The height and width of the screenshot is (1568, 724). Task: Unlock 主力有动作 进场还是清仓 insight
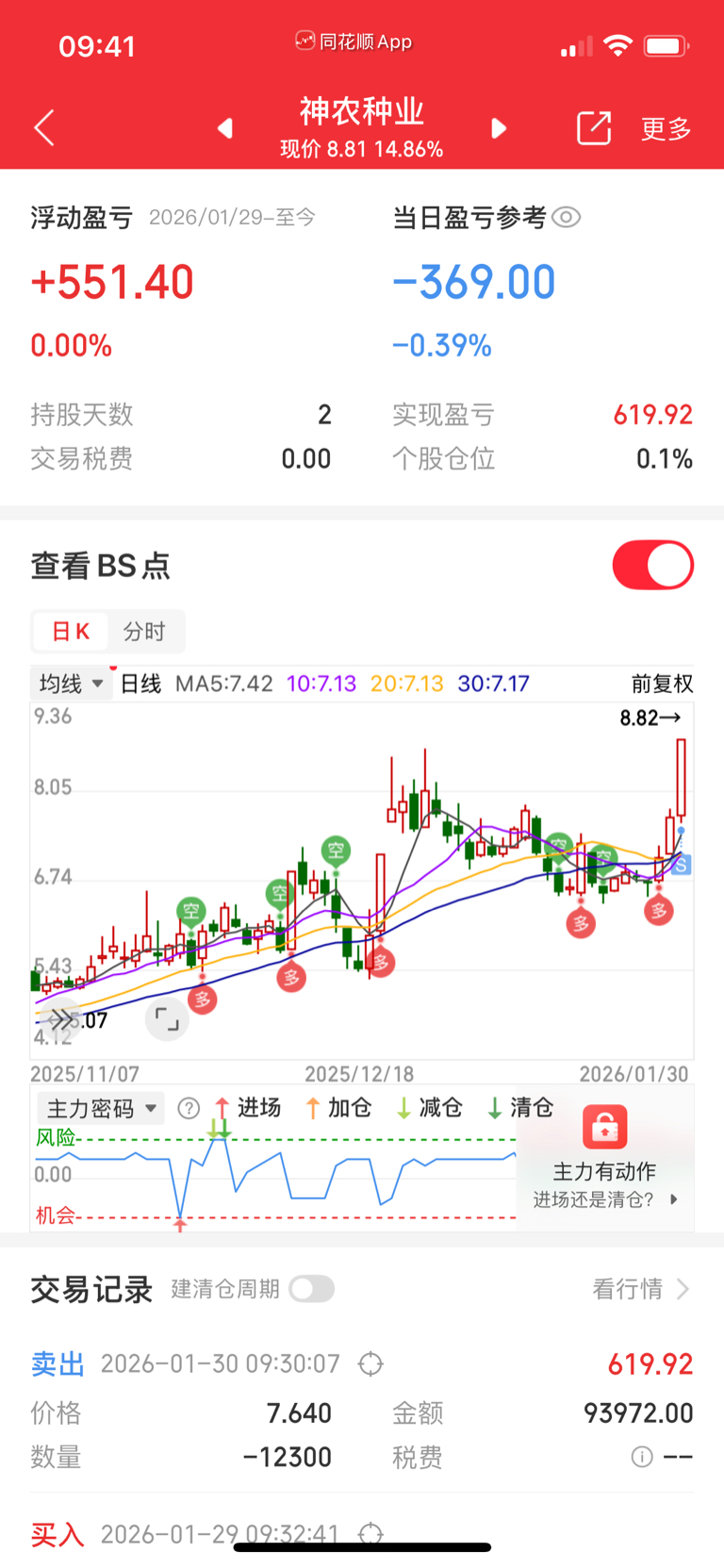[604, 1155]
